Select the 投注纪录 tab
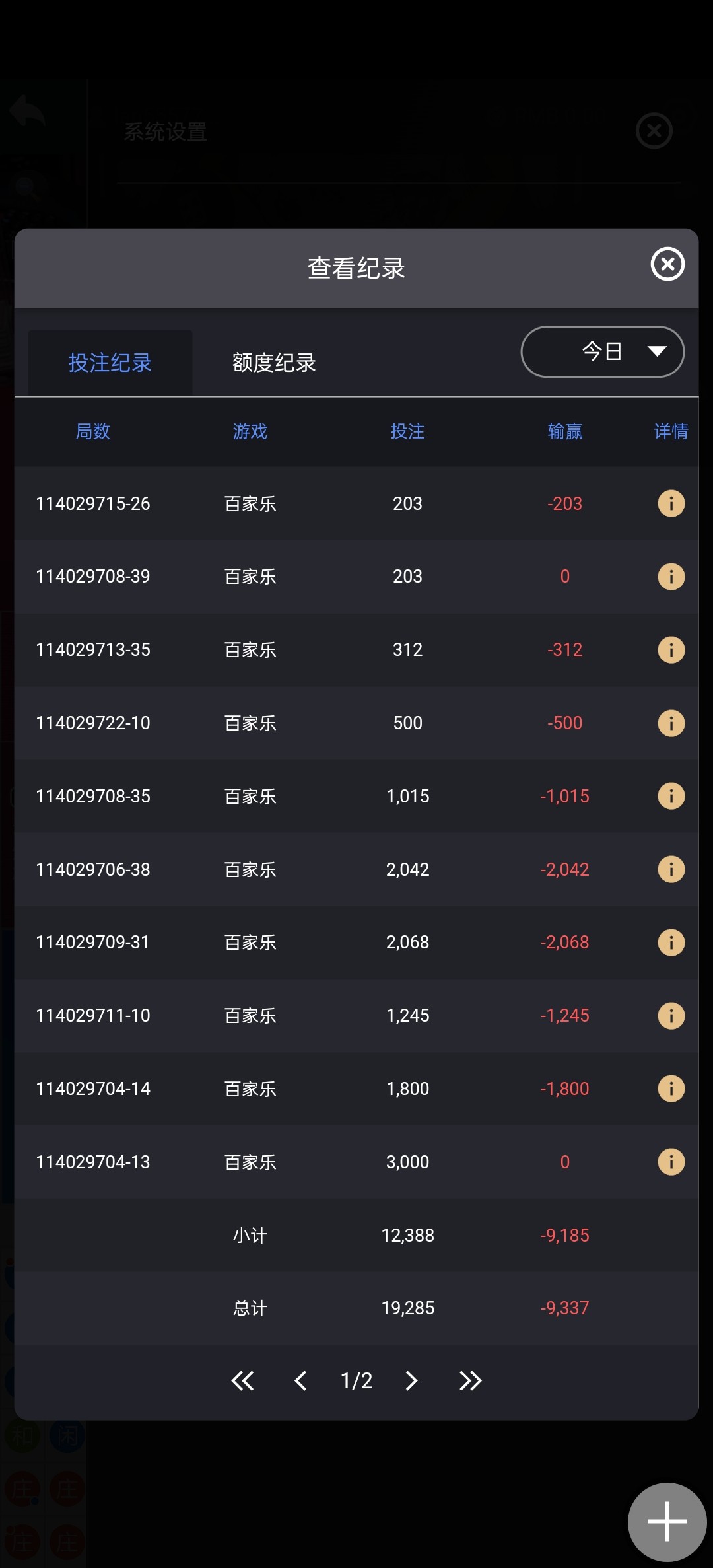Image resolution: width=713 pixels, height=1568 pixels. tap(110, 363)
